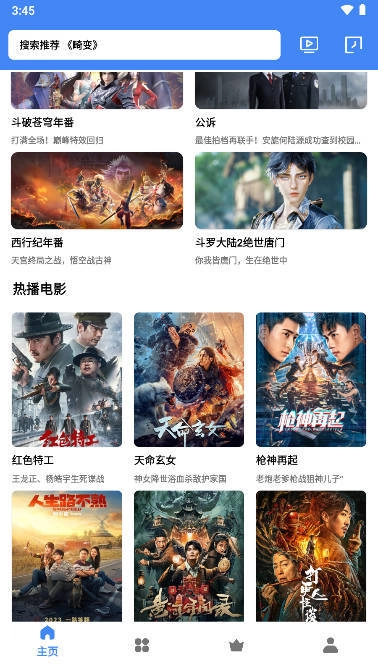This screenshot has height=672, width=378.
Task: Open the TV play icon in the top bar
Action: tap(309, 45)
